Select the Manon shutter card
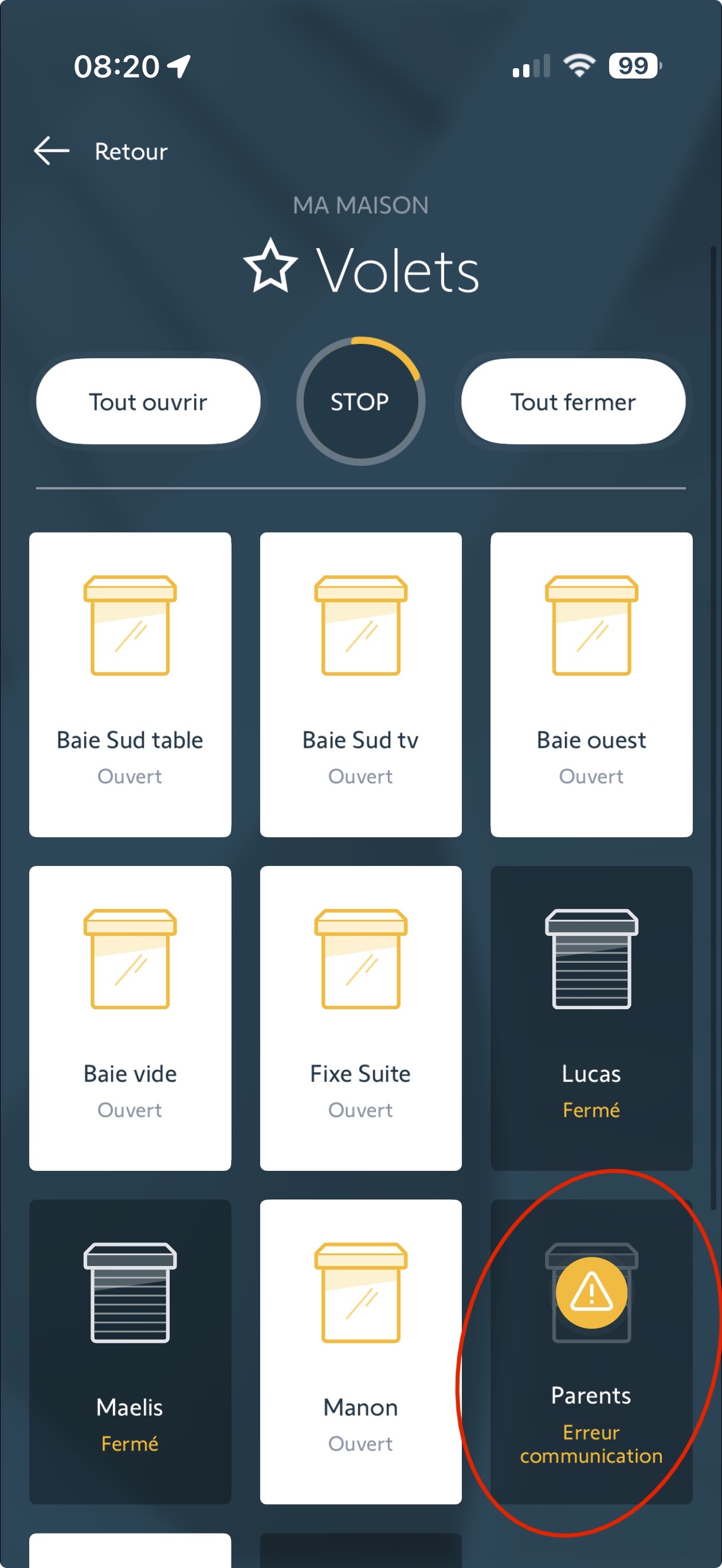Image resolution: width=722 pixels, height=1568 pixels. pyautogui.click(x=360, y=1351)
